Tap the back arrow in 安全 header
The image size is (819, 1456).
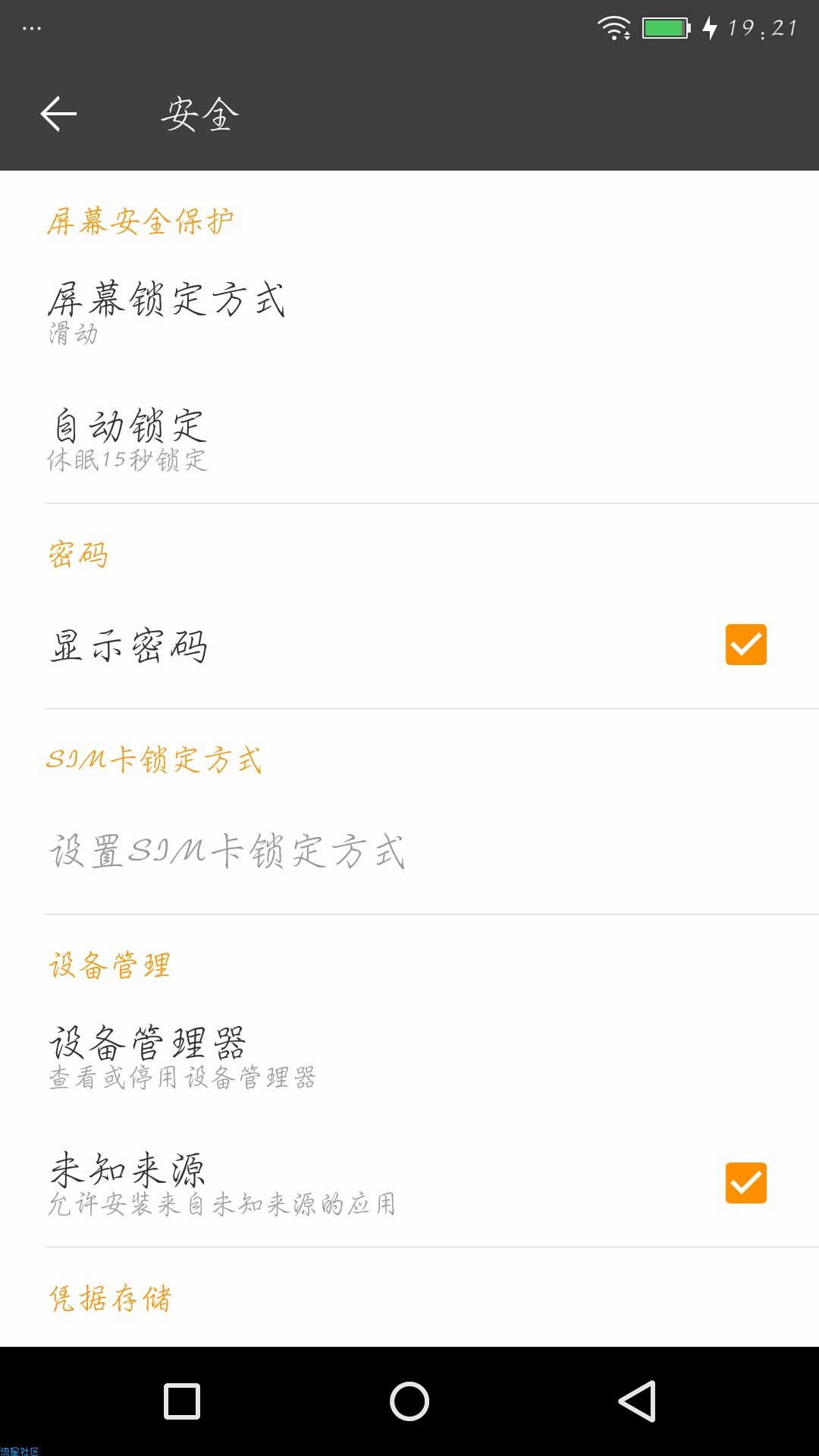pyautogui.click(x=58, y=114)
